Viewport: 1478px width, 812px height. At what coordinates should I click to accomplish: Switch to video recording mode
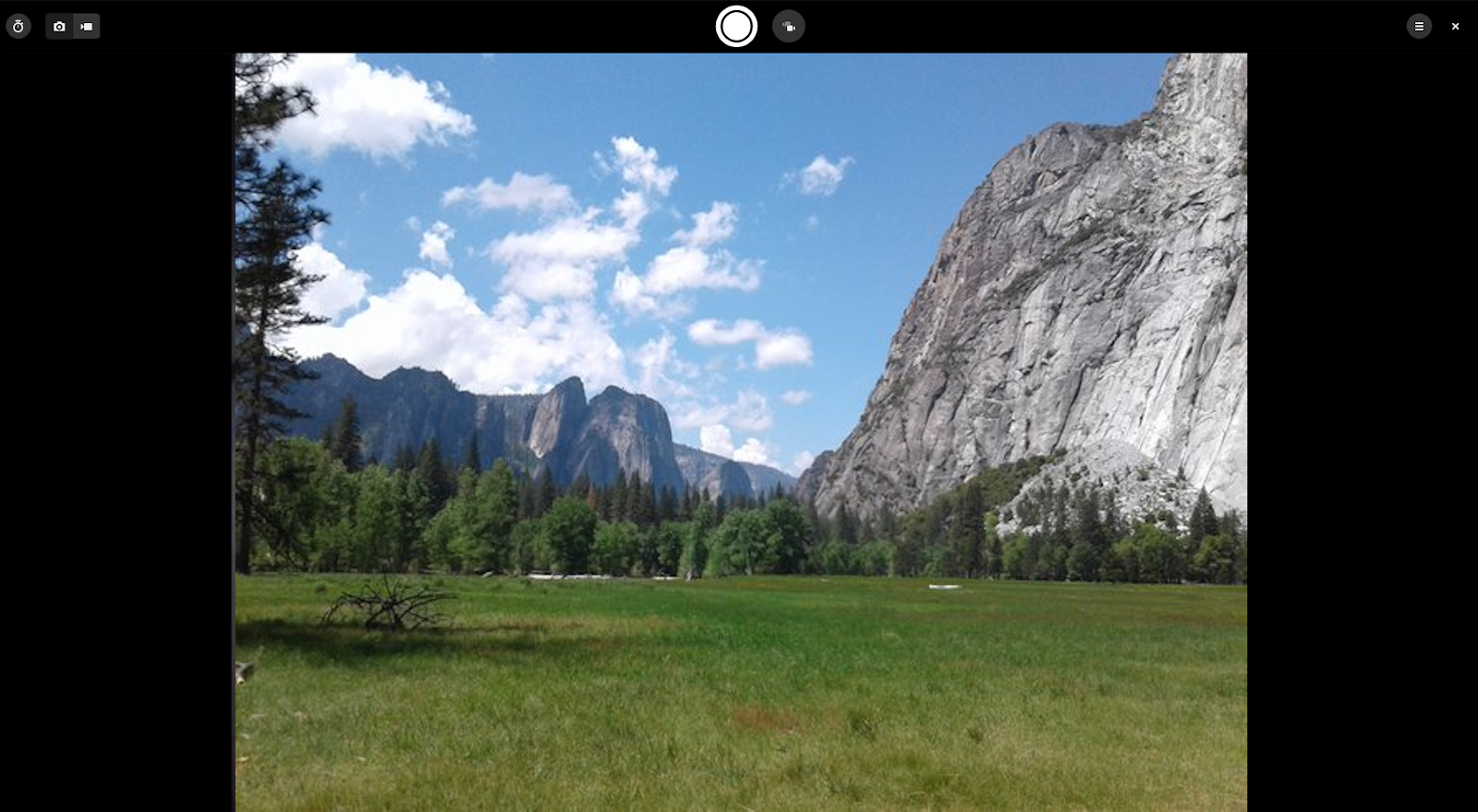click(87, 26)
